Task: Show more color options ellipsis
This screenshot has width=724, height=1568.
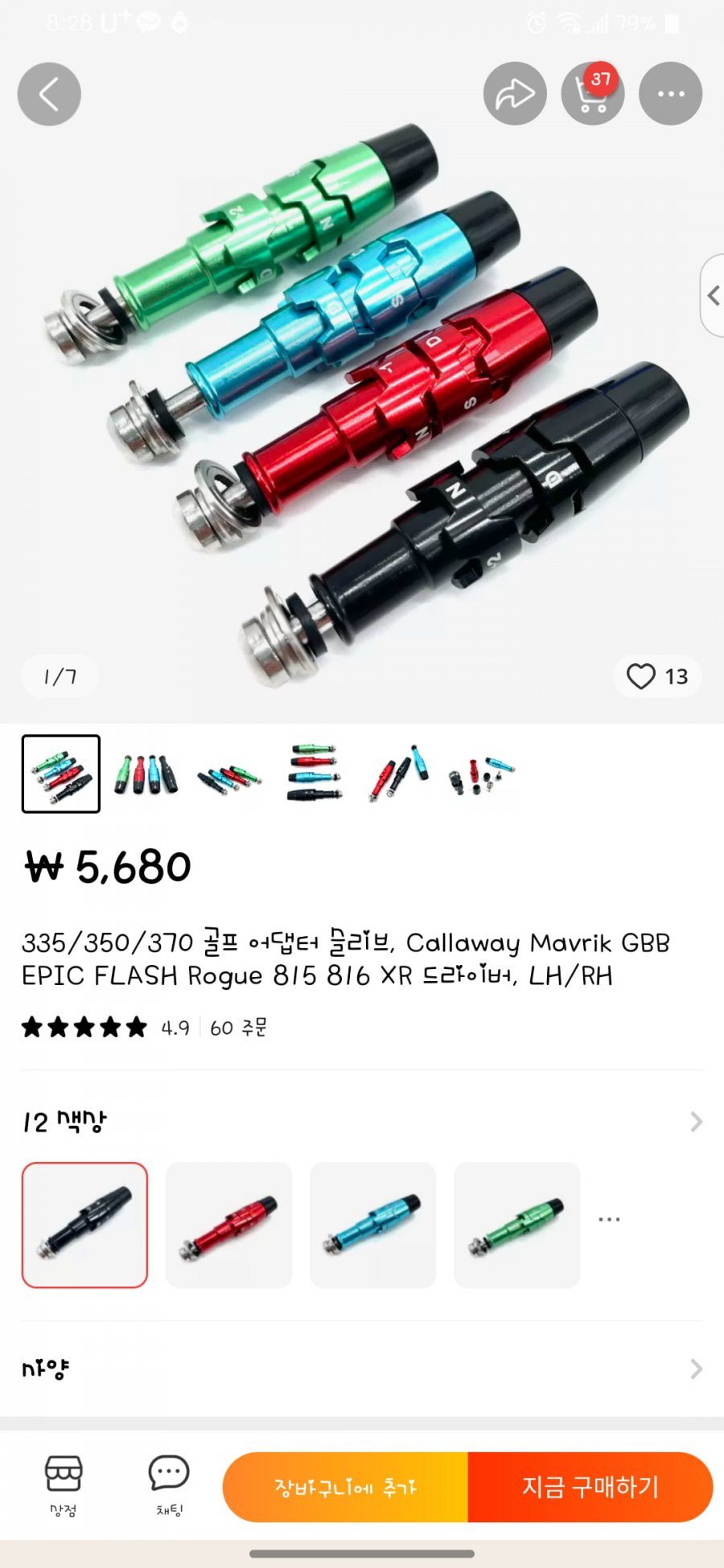Action: coord(609,1220)
